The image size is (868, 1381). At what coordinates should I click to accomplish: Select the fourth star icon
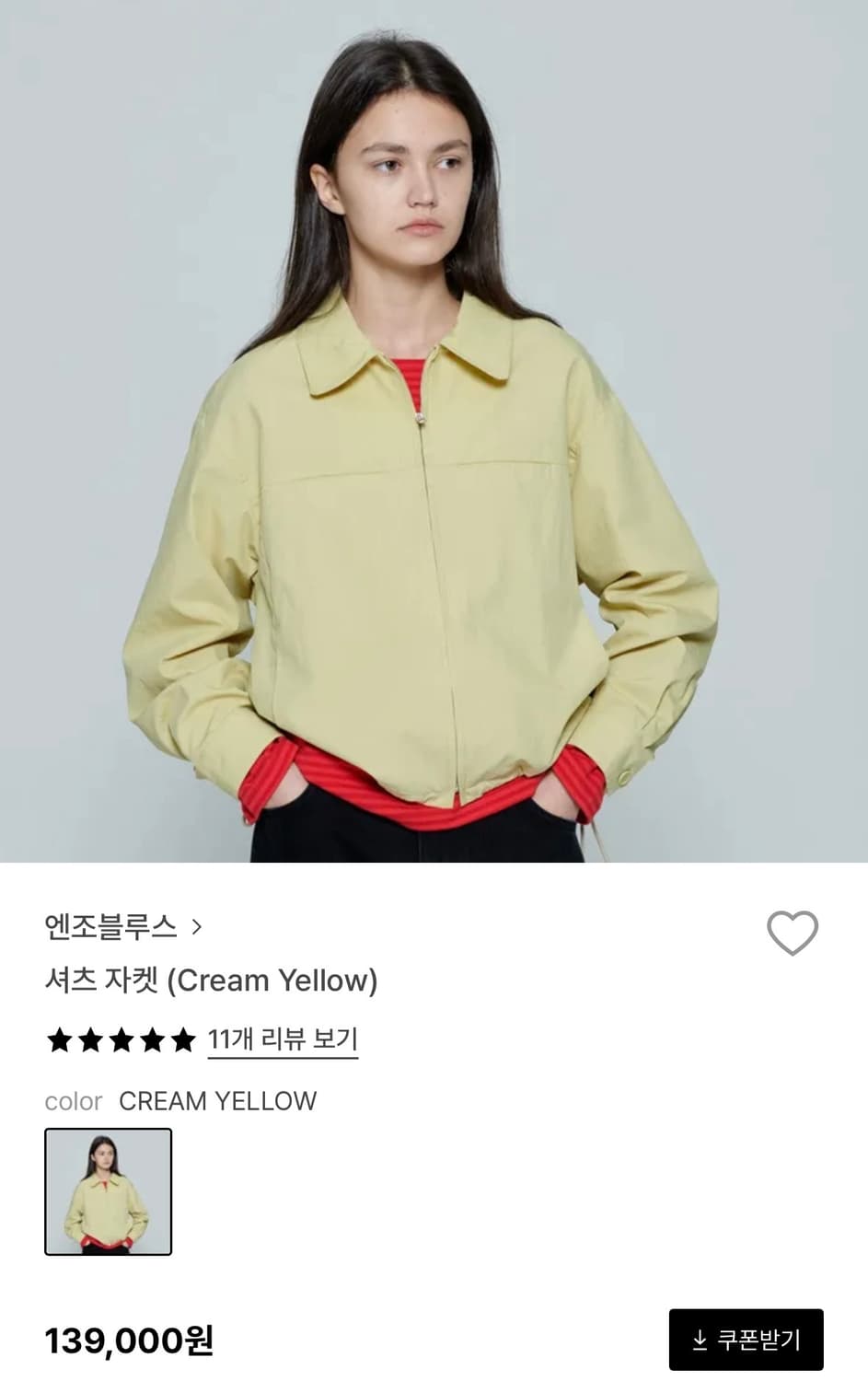(x=154, y=1039)
